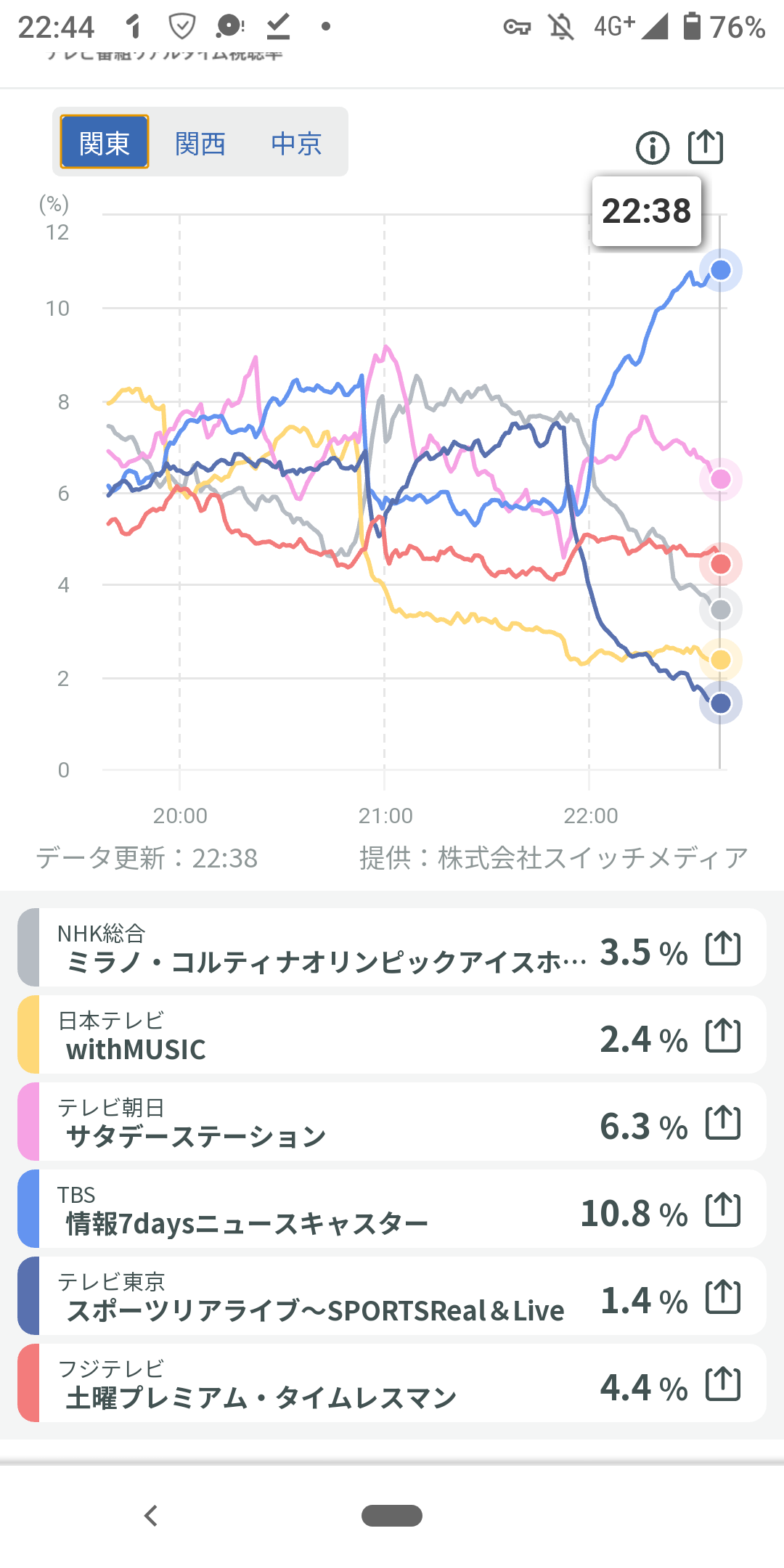Share the ratings chart
This screenshot has height=1568, width=784.
click(x=705, y=147)
